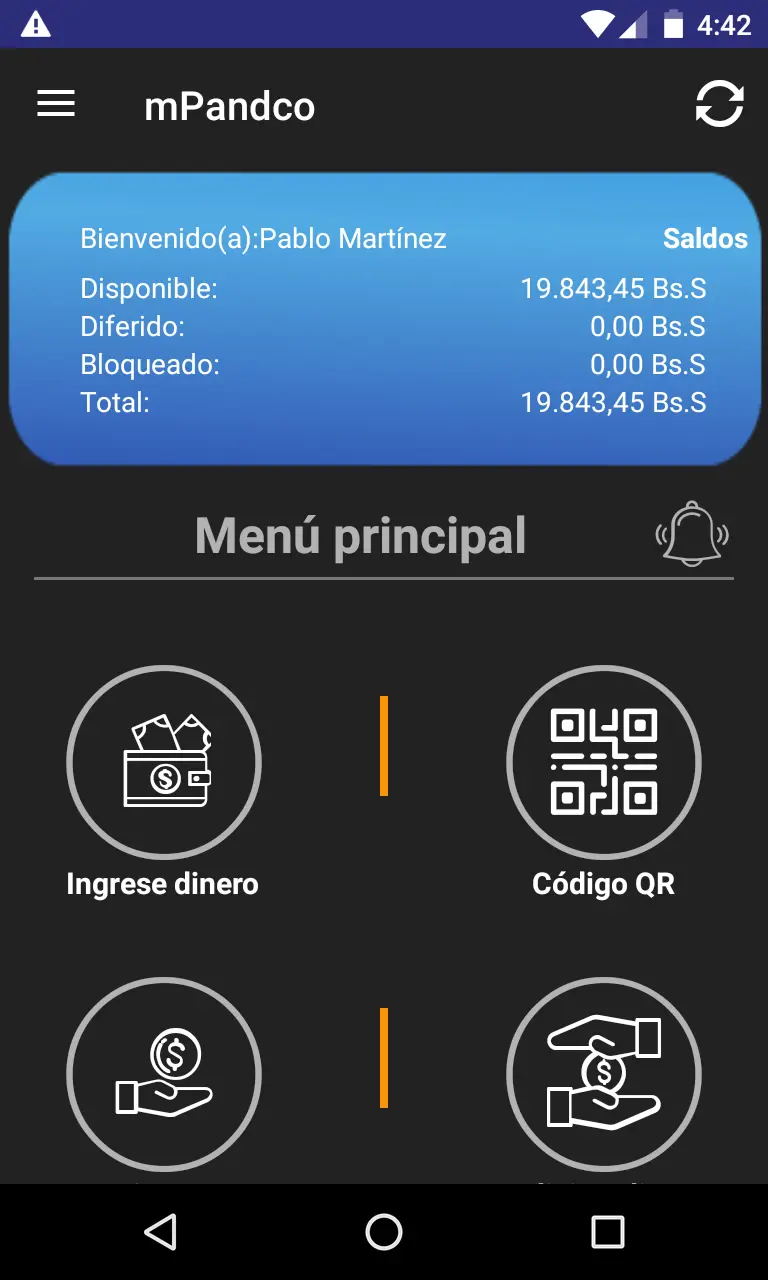Open the Código QR option
Screen dimensions: 768x1280
(603, 763)
